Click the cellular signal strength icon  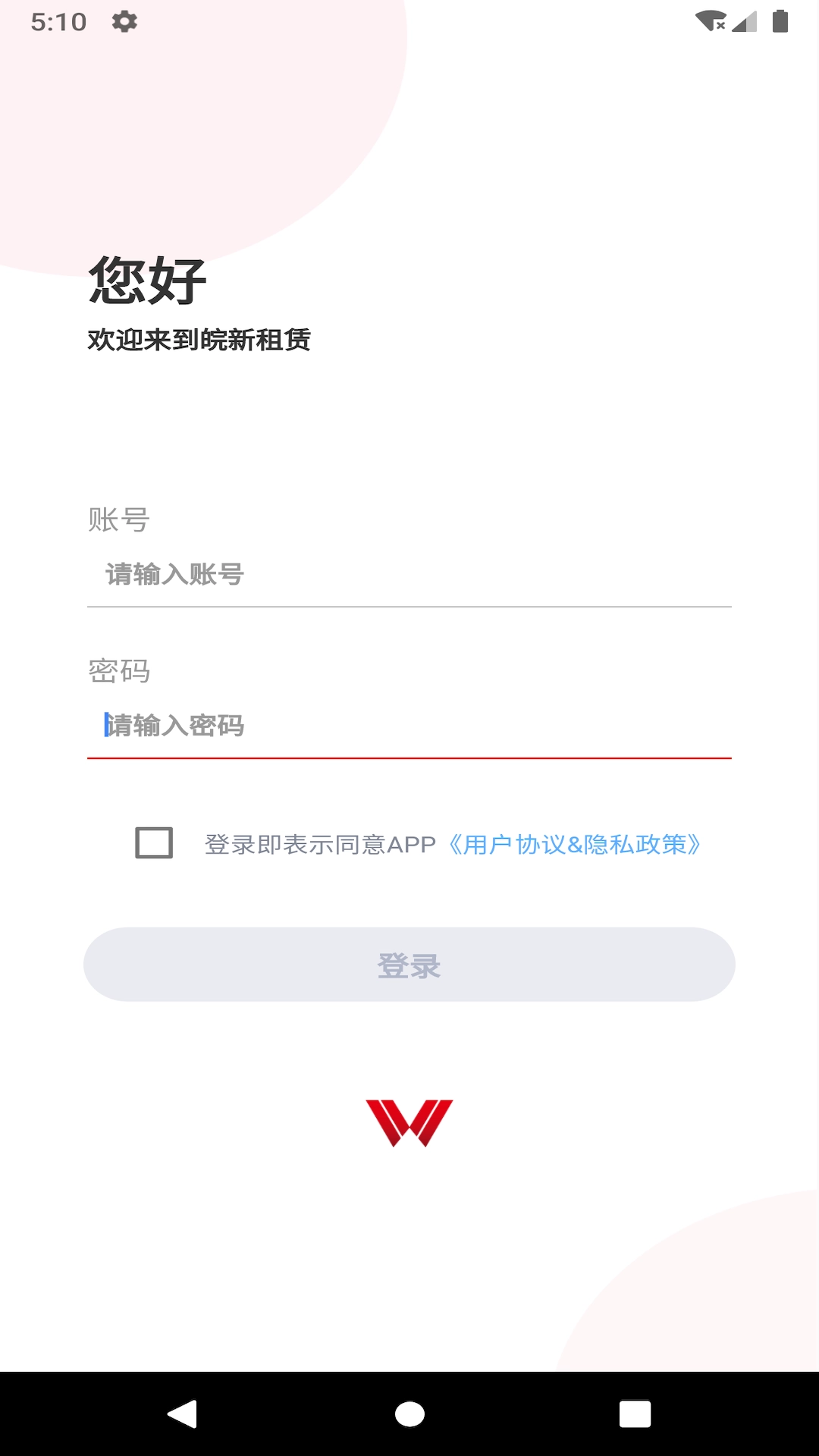tap(746, 22)
